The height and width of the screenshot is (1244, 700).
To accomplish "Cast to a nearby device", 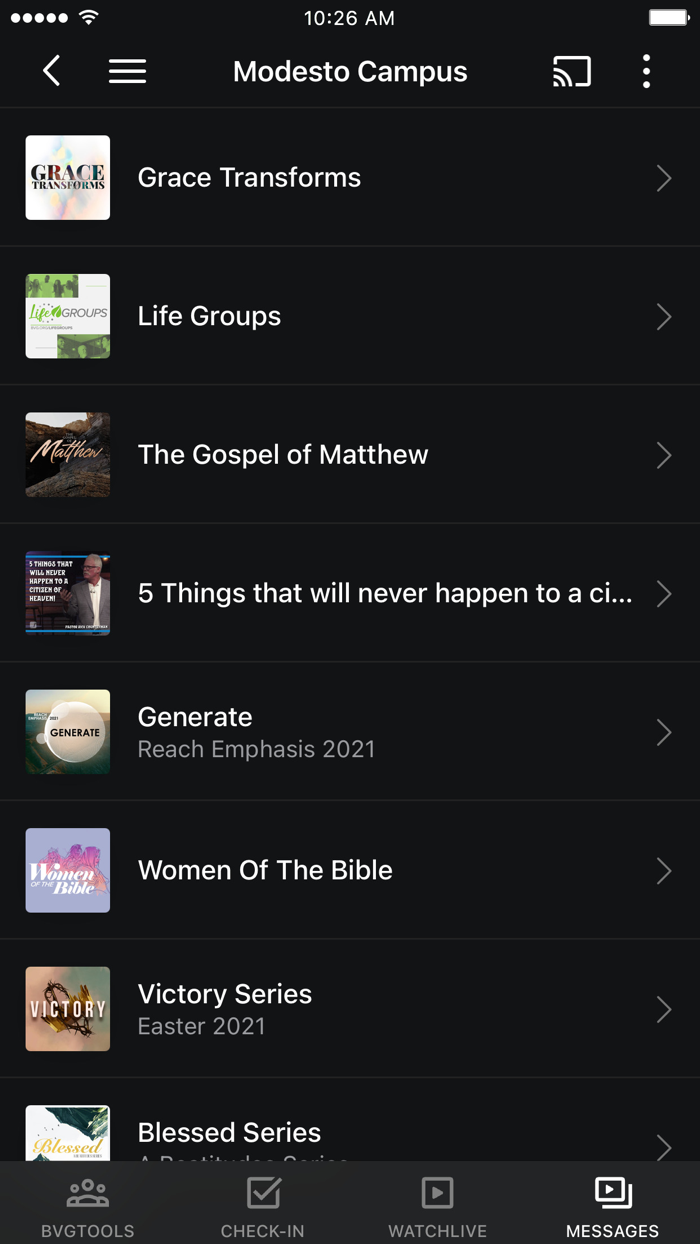I will coord(572,71).
